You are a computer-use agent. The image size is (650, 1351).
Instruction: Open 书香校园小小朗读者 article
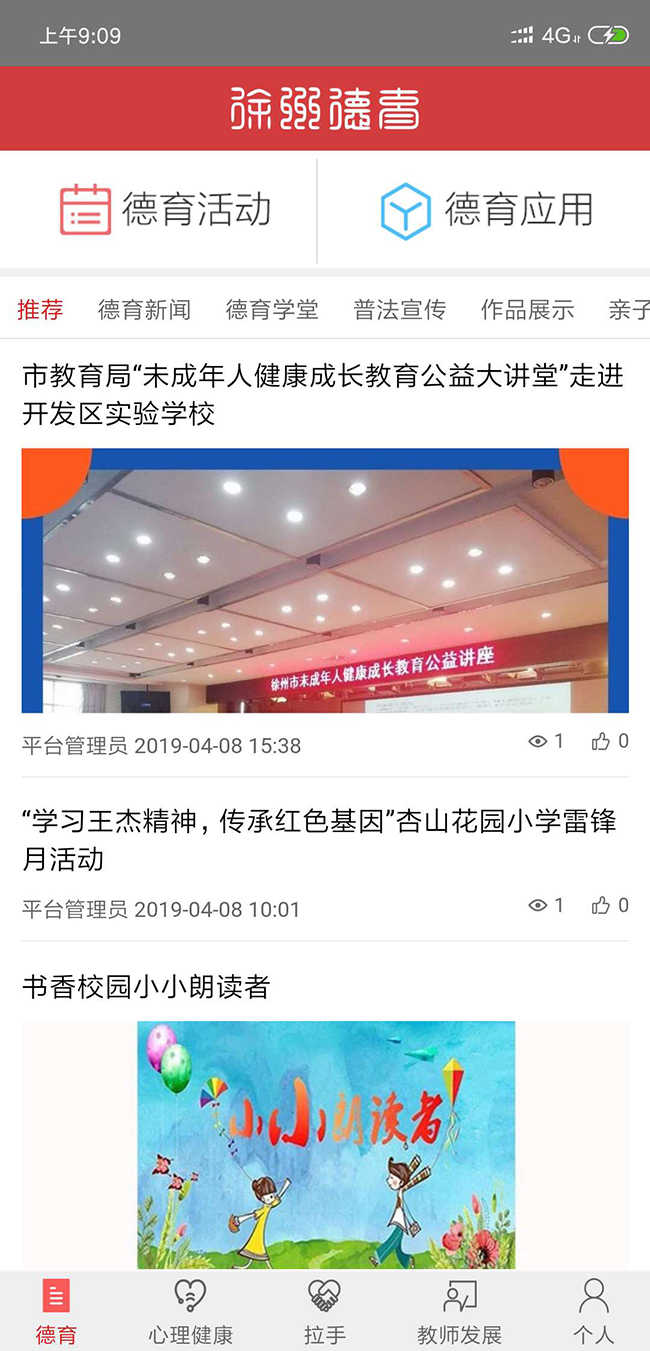146,987
